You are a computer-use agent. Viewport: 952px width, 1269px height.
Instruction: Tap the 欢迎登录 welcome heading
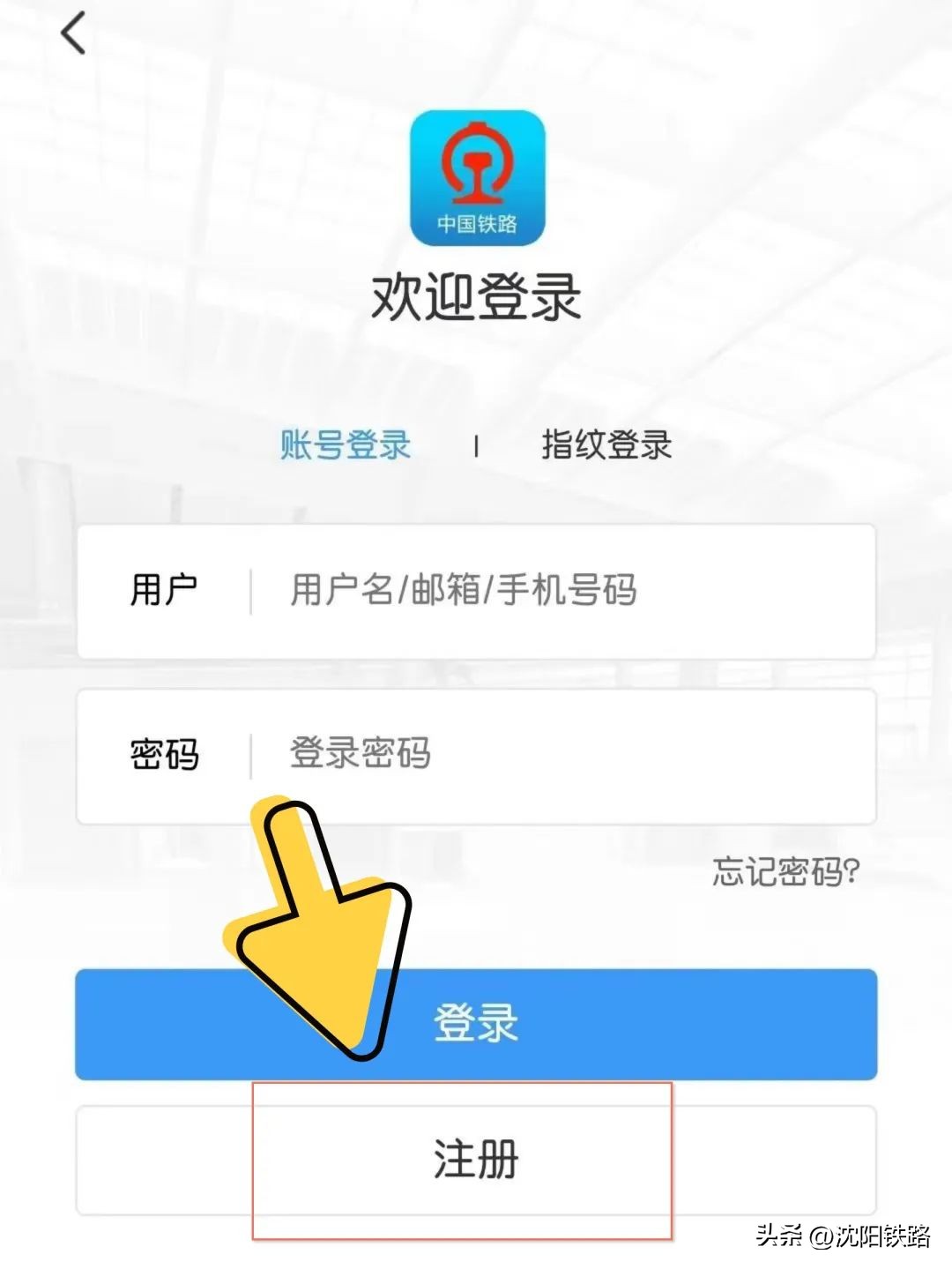click(477, 297)
